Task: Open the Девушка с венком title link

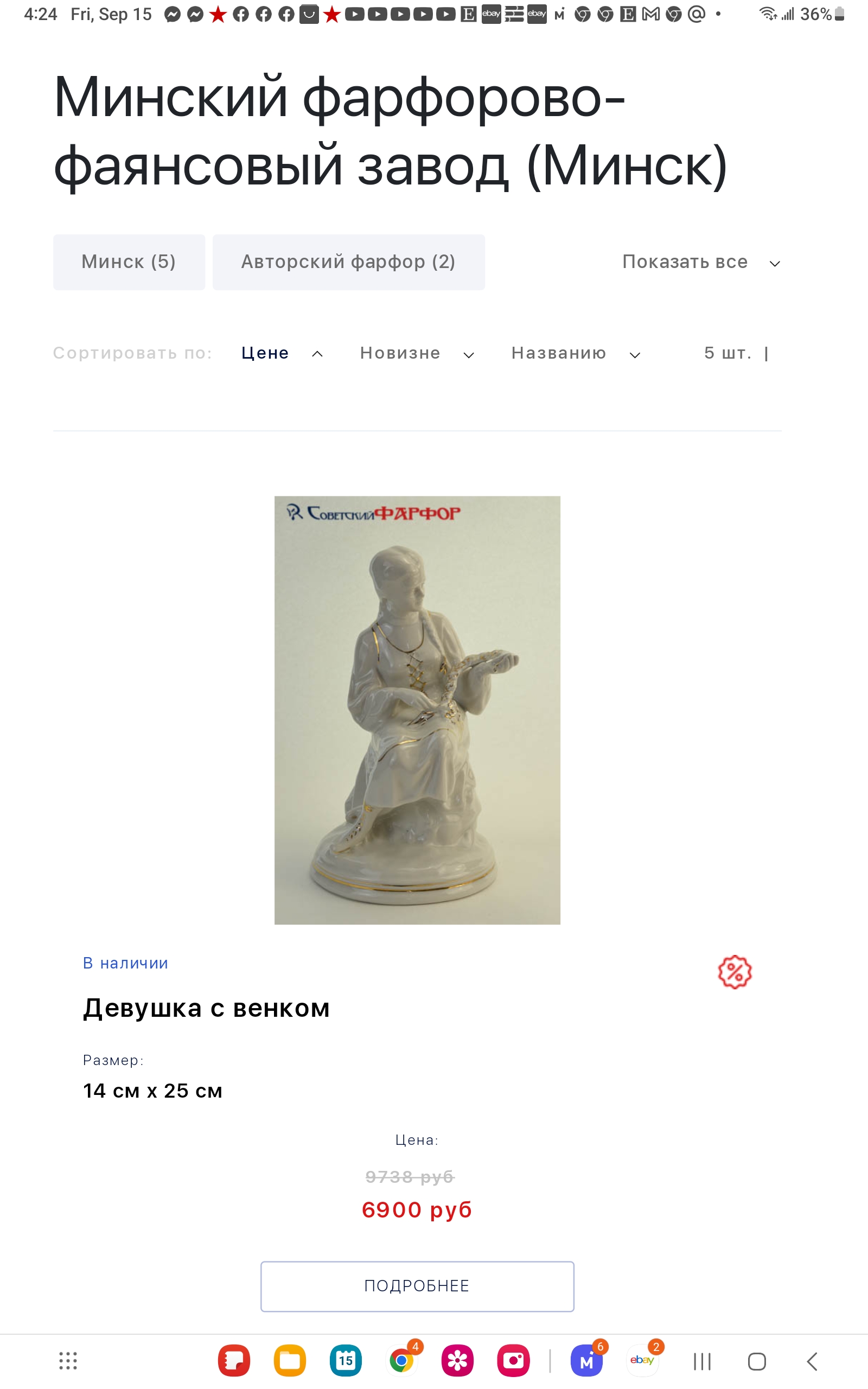Action: point(207,1008)
